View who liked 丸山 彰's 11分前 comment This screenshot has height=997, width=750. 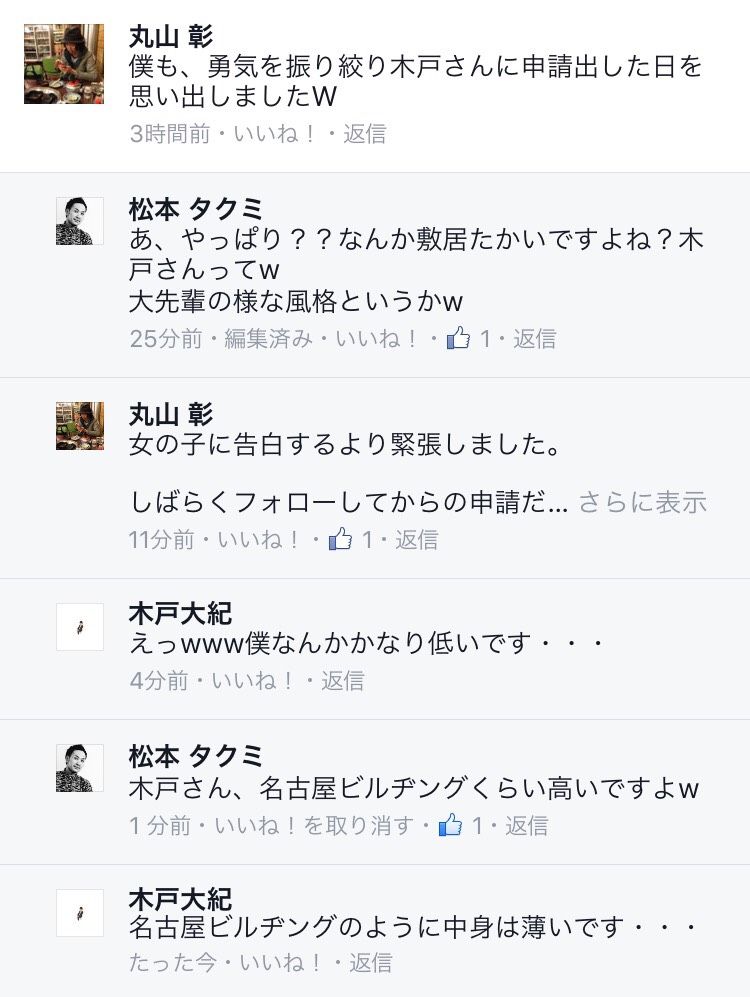(x=351, y=540)
